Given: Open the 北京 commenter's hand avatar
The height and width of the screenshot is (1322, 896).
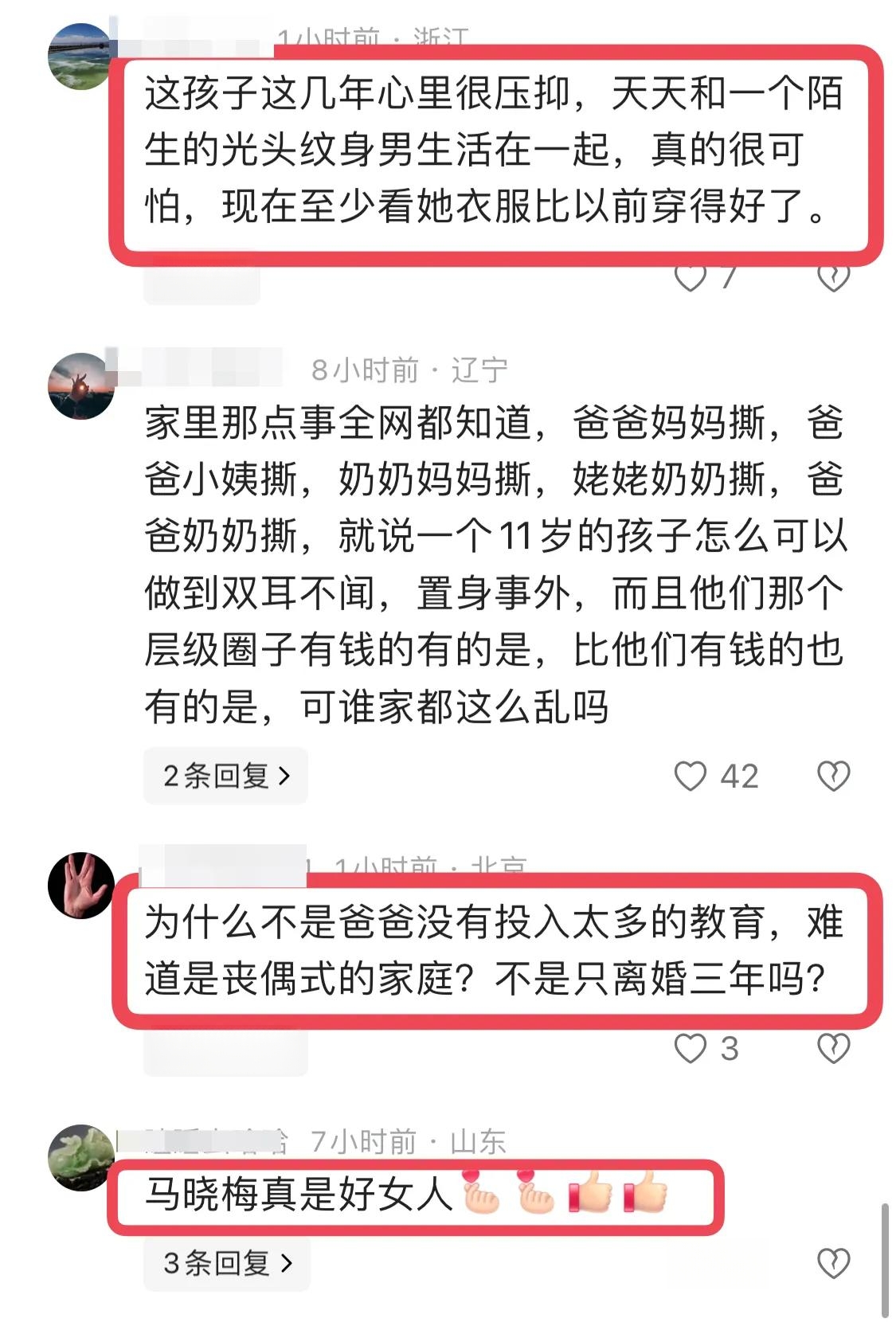Looking at the screenshot, I should tap(80, 886).
